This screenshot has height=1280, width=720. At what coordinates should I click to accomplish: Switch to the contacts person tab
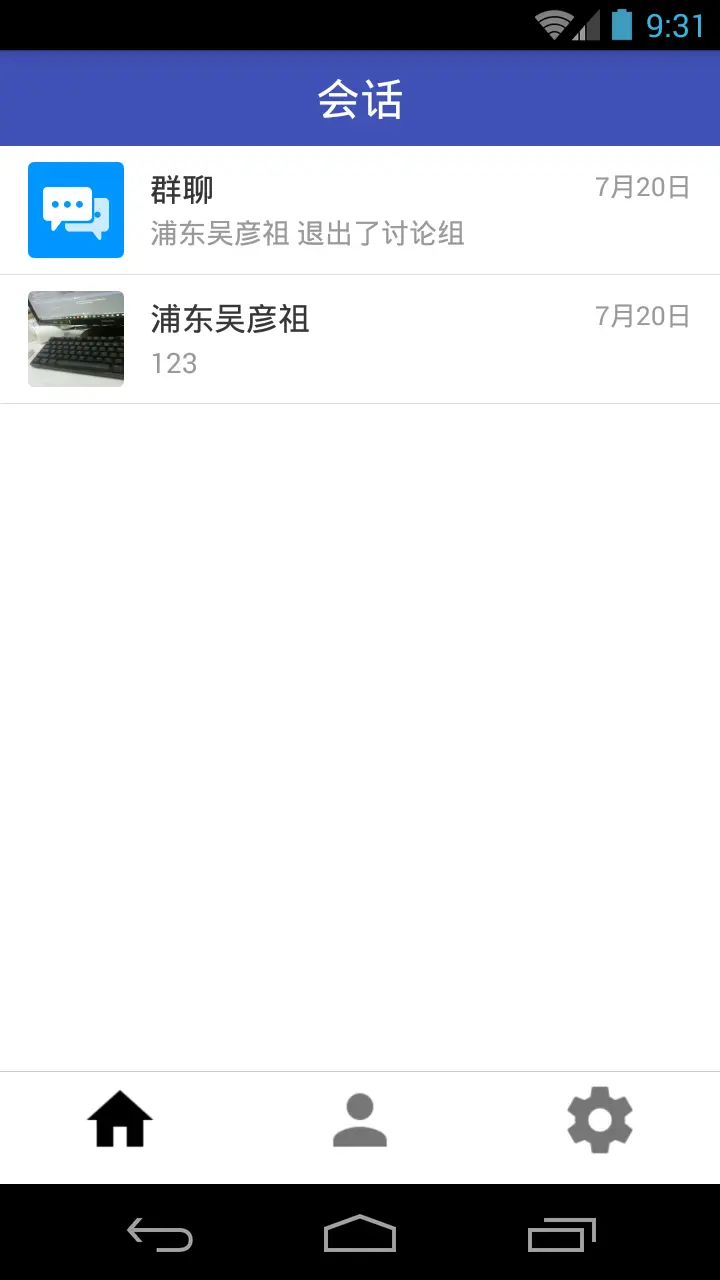pyautogui.click(x=360, y=1120)
